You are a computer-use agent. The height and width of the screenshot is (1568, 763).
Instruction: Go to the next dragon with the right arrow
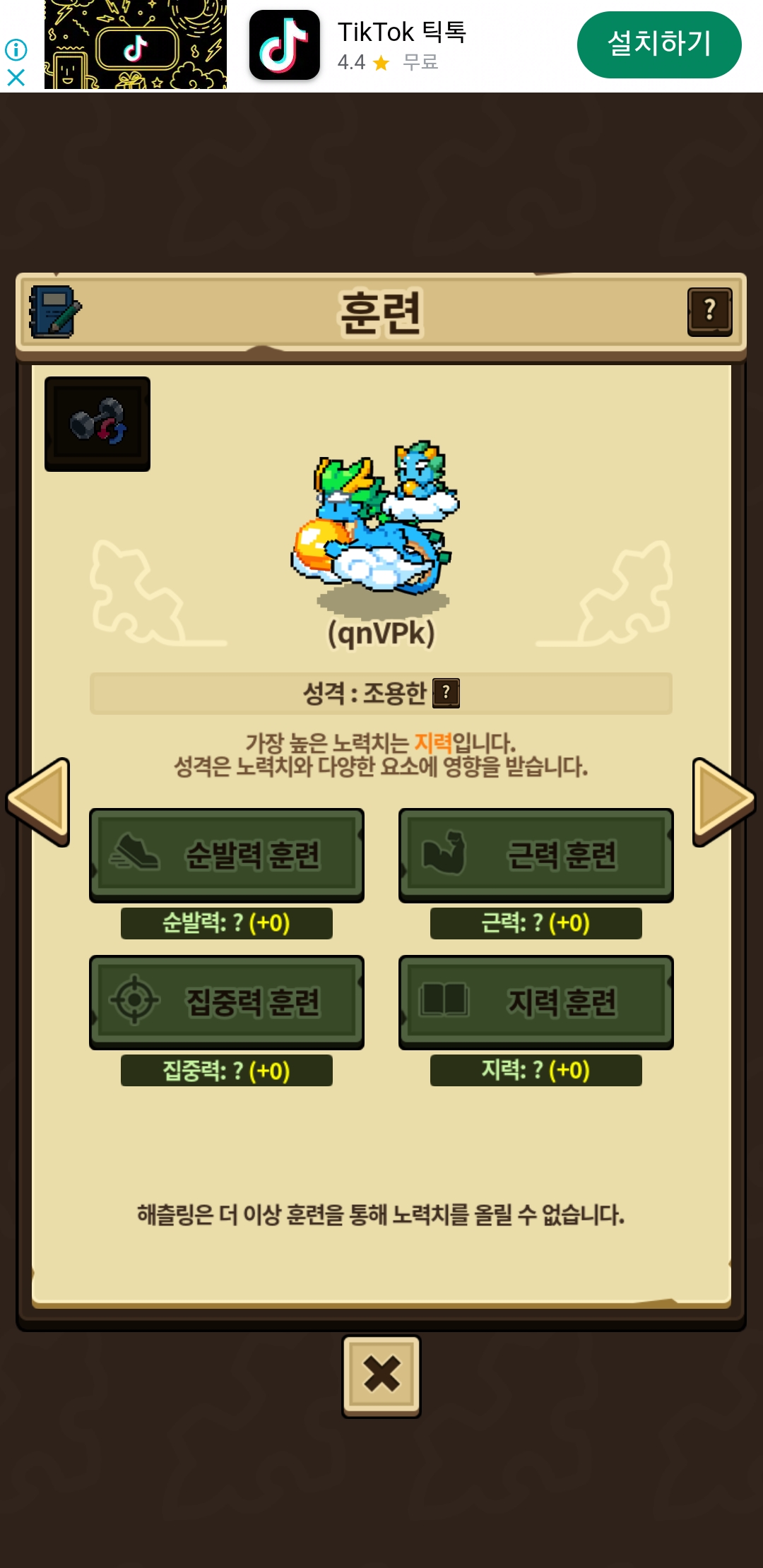[x=723, y=802]
